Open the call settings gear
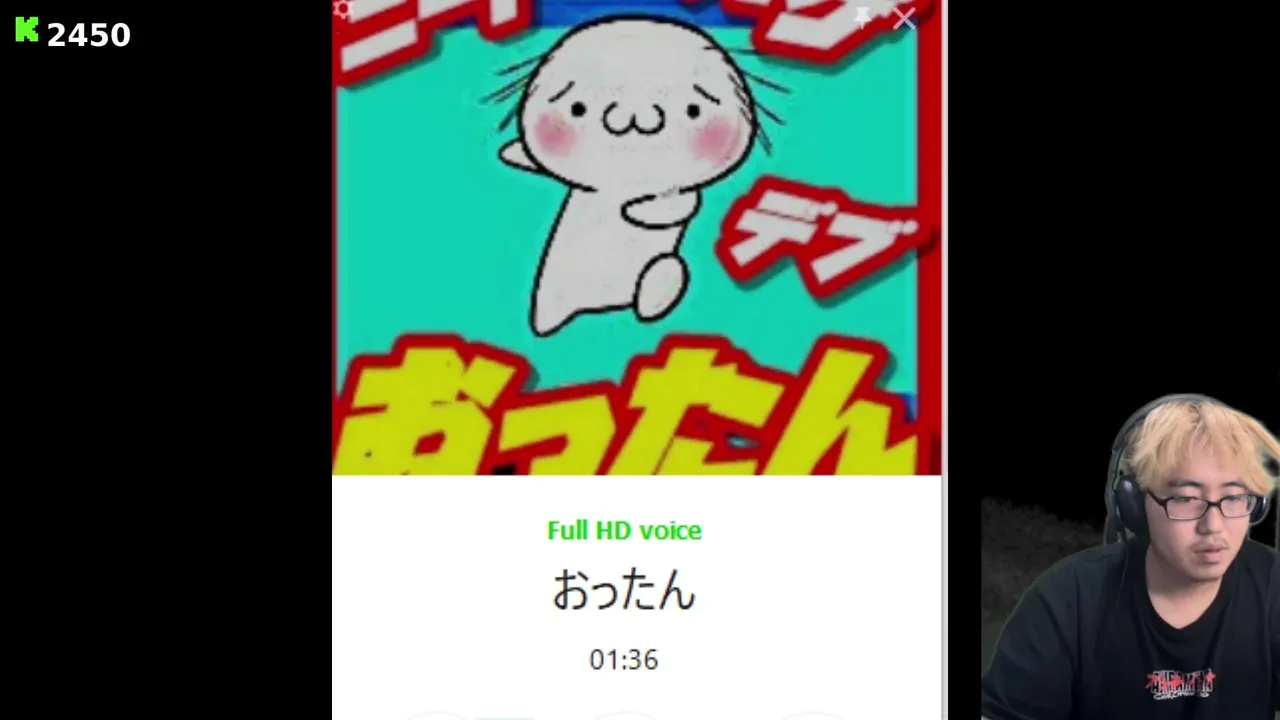The height and width of the screenshot is (720, 1280). click(344, 10)
